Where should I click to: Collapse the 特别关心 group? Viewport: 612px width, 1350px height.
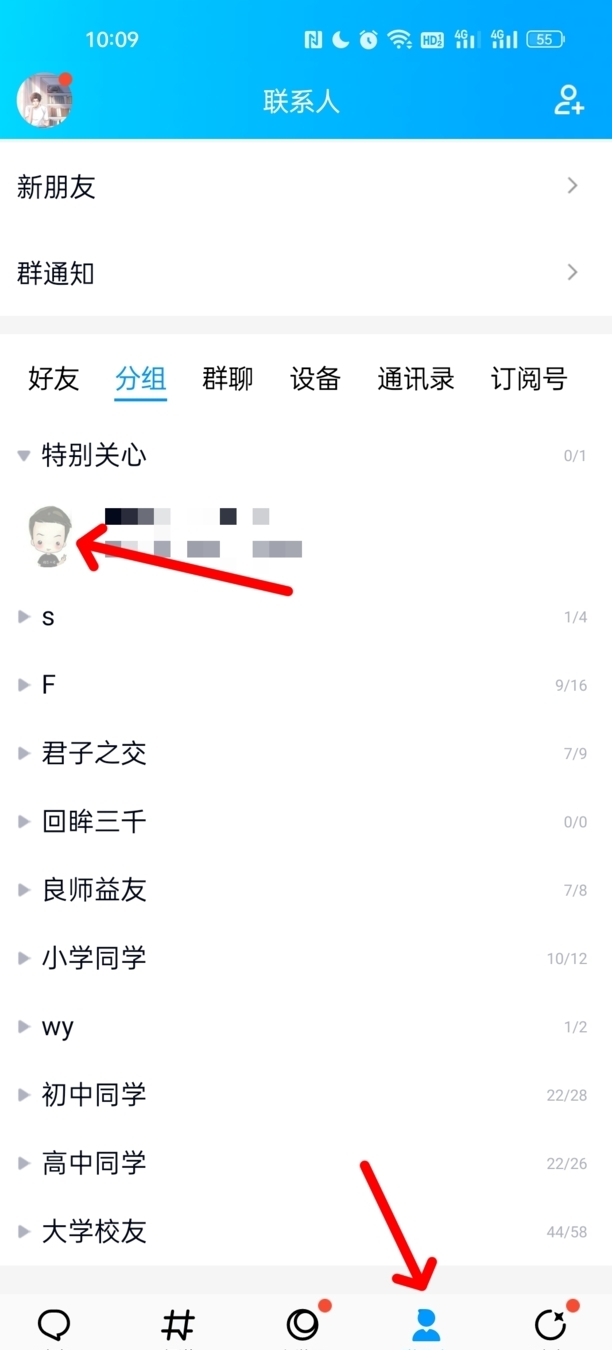point(93,456)
